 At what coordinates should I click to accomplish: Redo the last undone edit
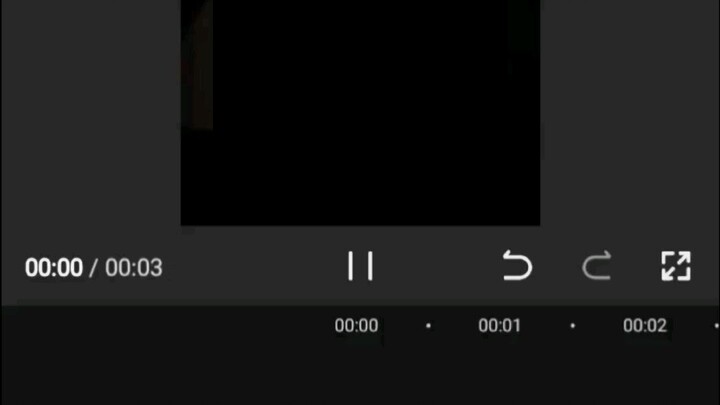click(x=597, y=266)
